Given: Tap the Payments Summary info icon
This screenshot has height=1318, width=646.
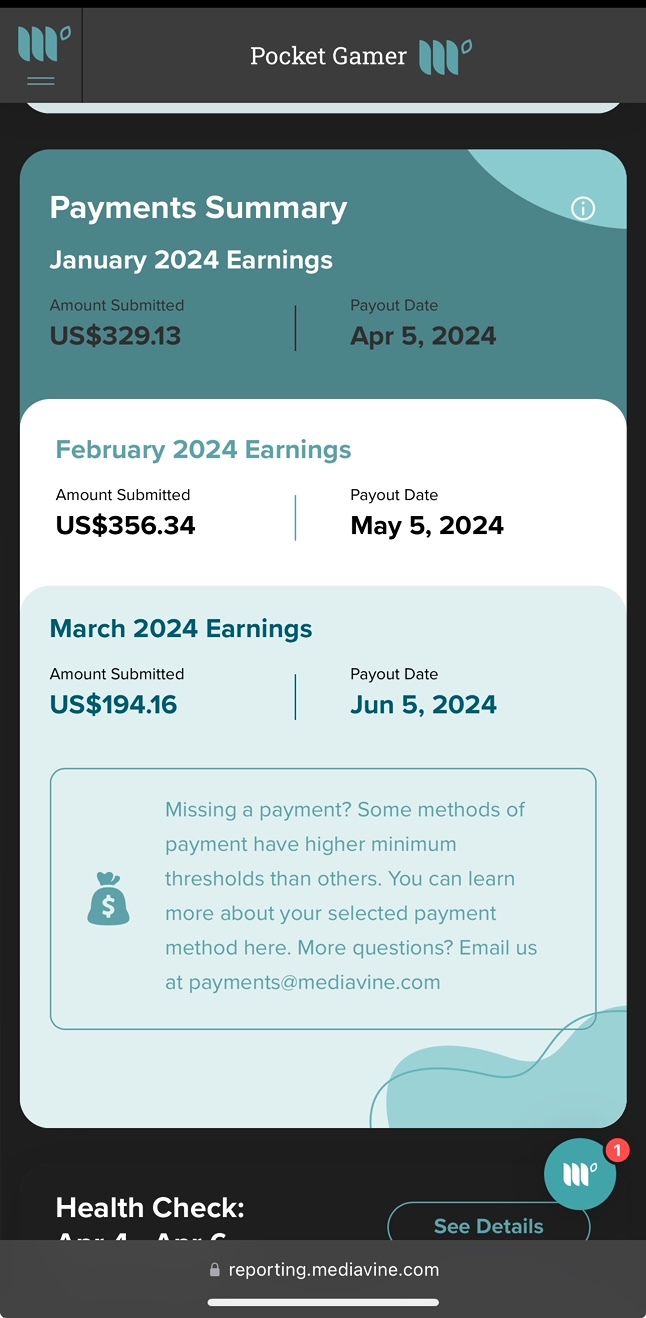Looking at the screenshot, I should pos(583,208).
